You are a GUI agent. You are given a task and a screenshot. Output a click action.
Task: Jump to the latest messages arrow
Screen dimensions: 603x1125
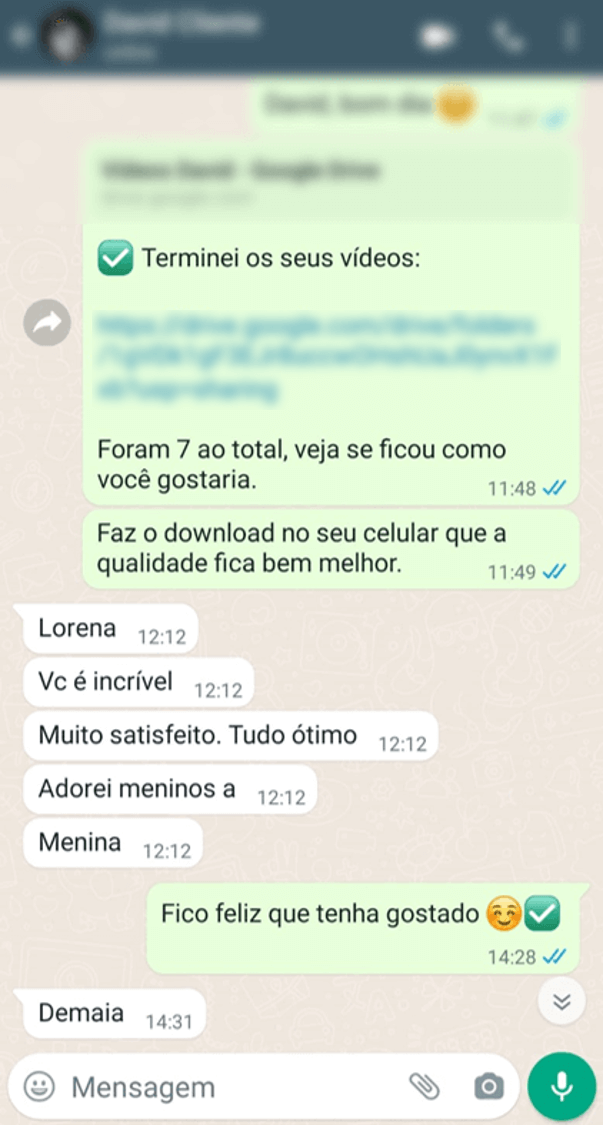561,1002
